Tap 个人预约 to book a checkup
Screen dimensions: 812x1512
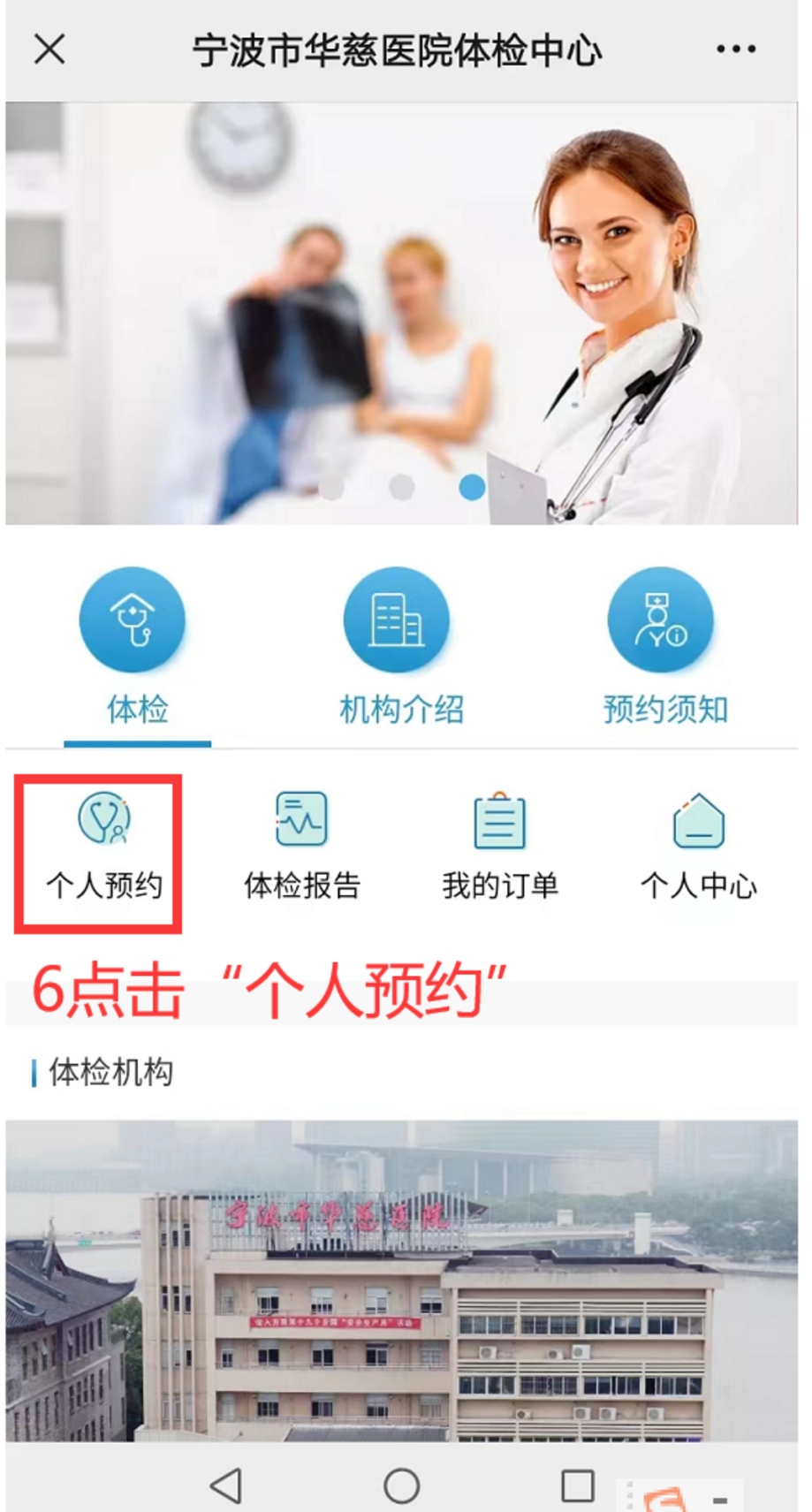[103, 848]
